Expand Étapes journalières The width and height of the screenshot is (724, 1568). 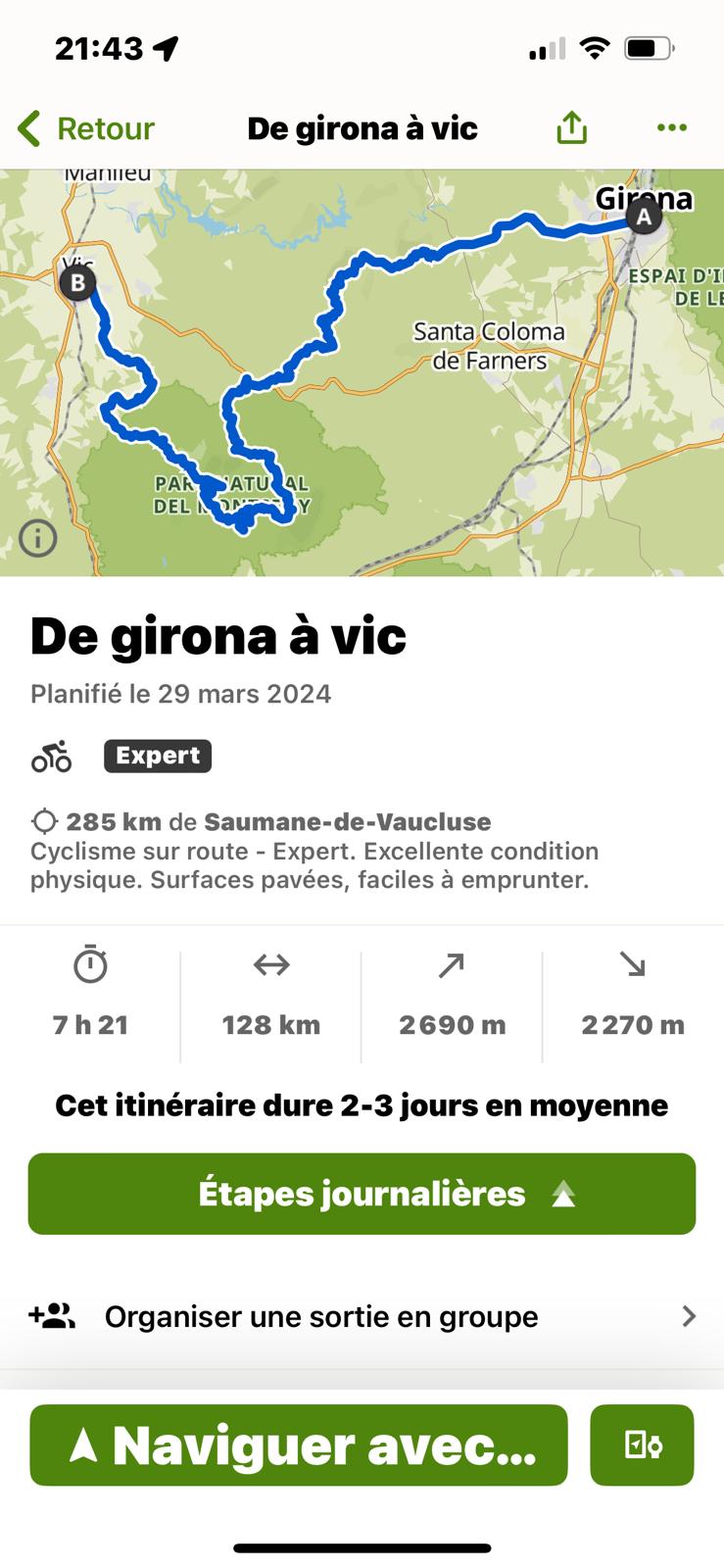[x=362, y=1194]
